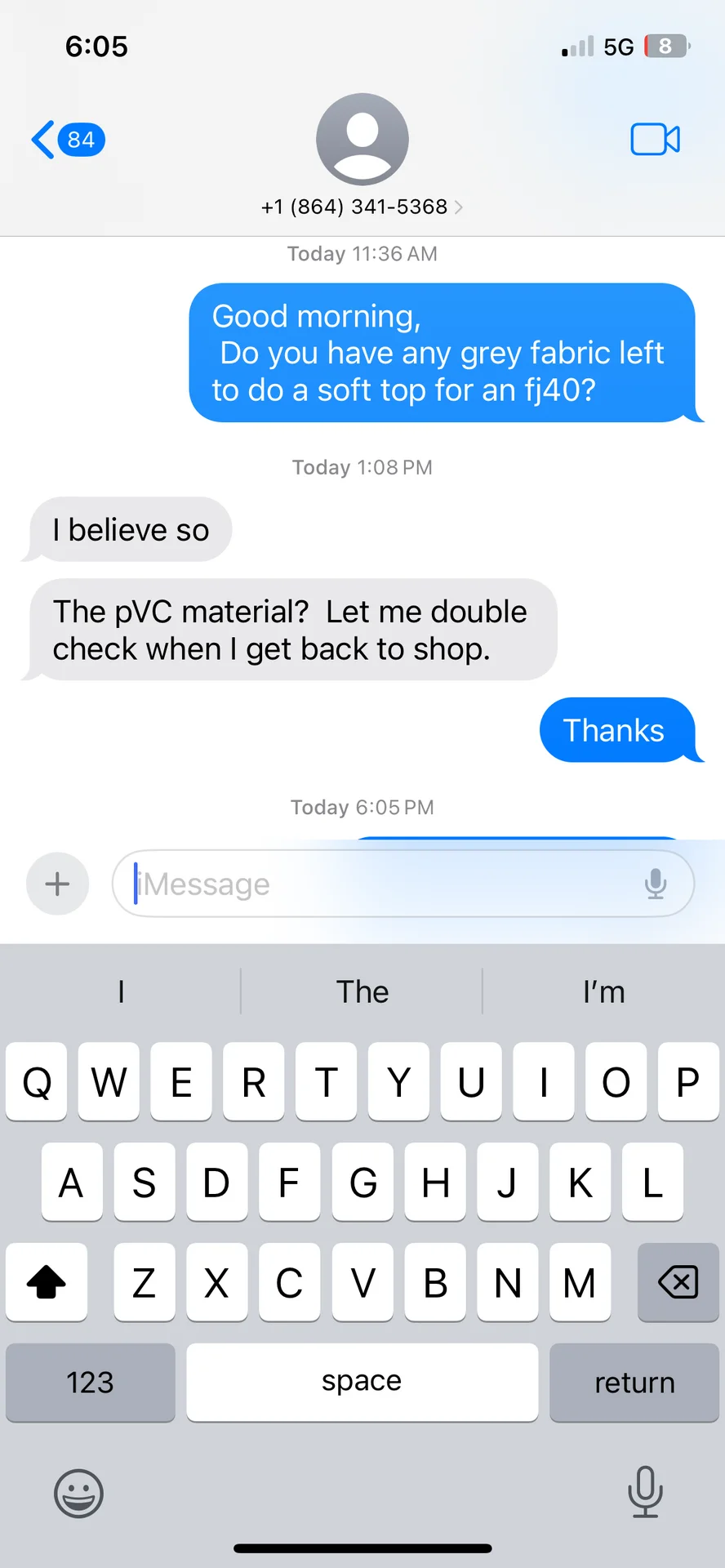Insert the suggested word "The"
This screenshot has height=1568, width=725.
pyautogui.click(x=362, y=992)
